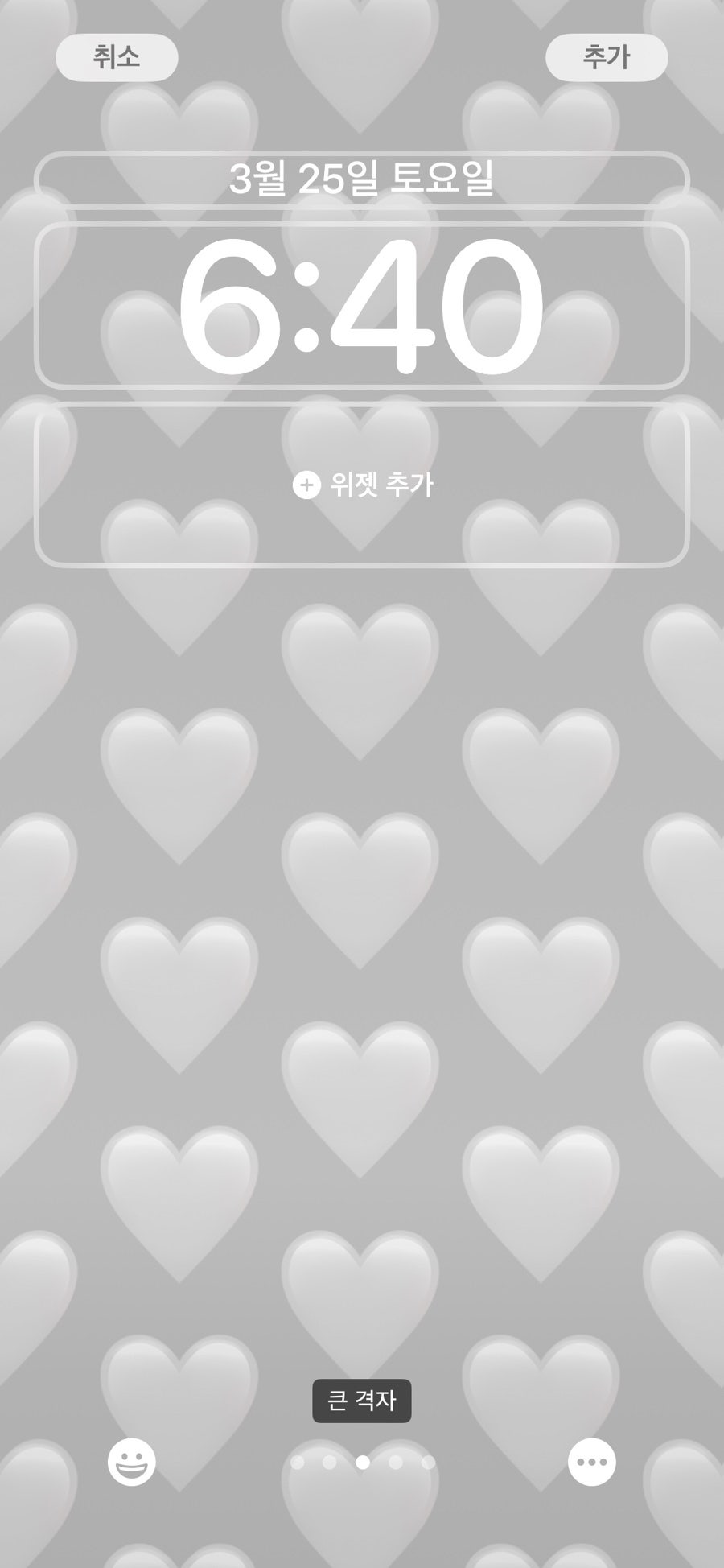
Task: Tap 추가 to add this wallpaper
Action: point(607,57)
